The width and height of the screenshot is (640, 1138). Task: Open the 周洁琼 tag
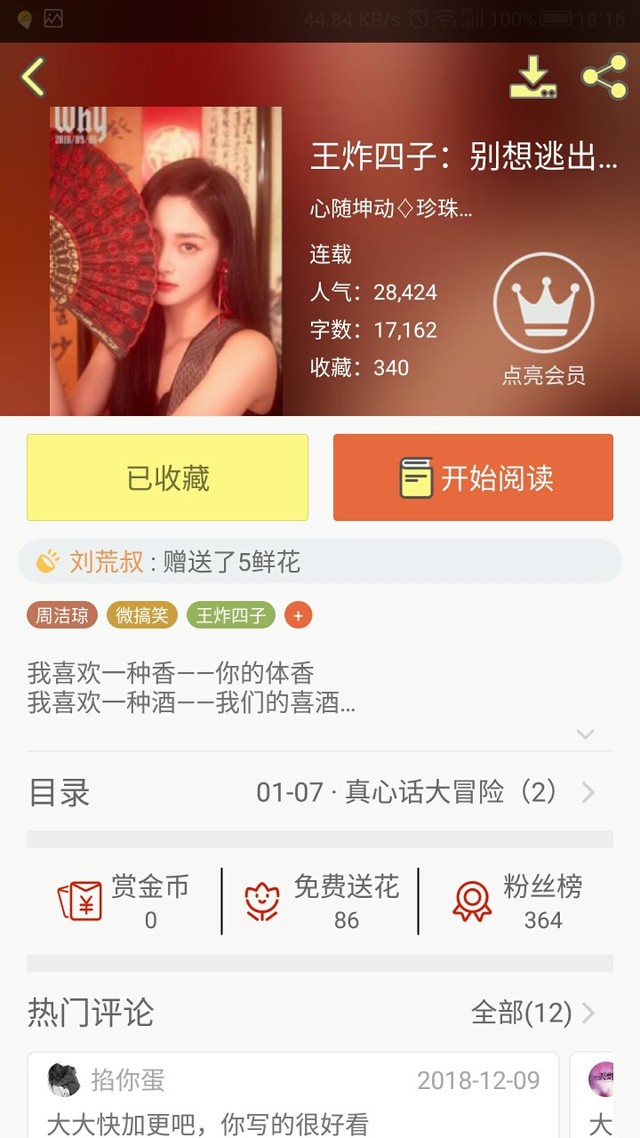coord(62,615)
